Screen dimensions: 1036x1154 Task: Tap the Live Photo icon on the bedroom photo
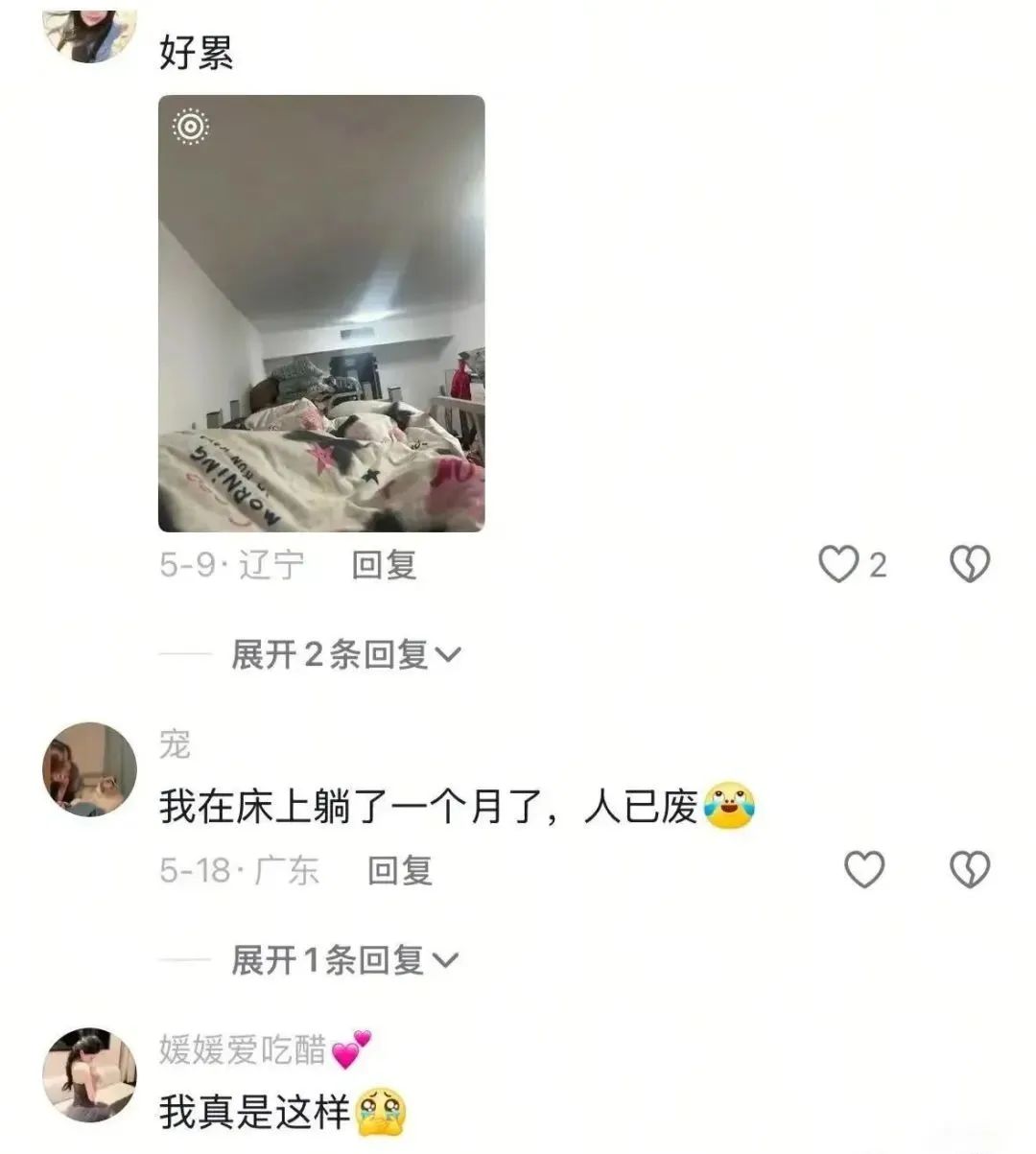point(188,125)
